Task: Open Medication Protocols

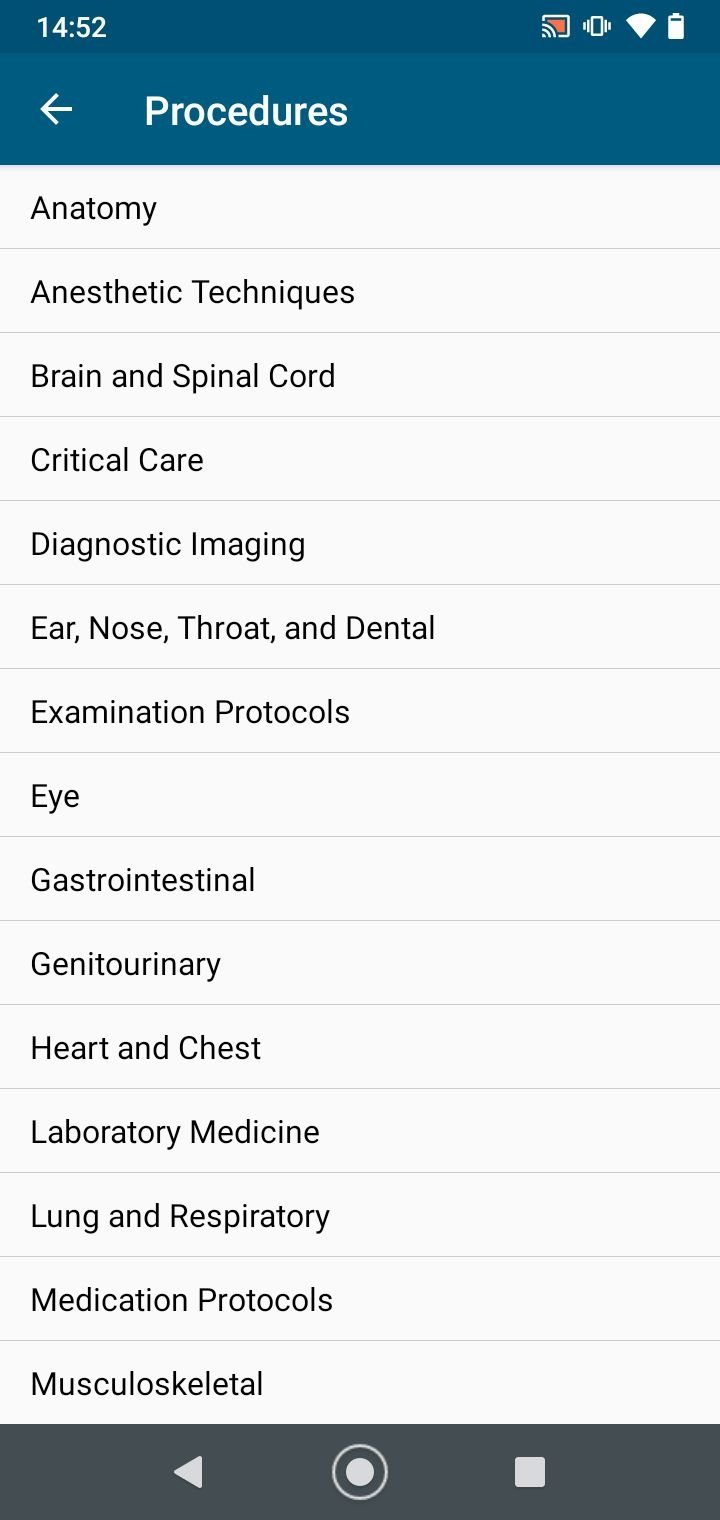Action: 360,1300
